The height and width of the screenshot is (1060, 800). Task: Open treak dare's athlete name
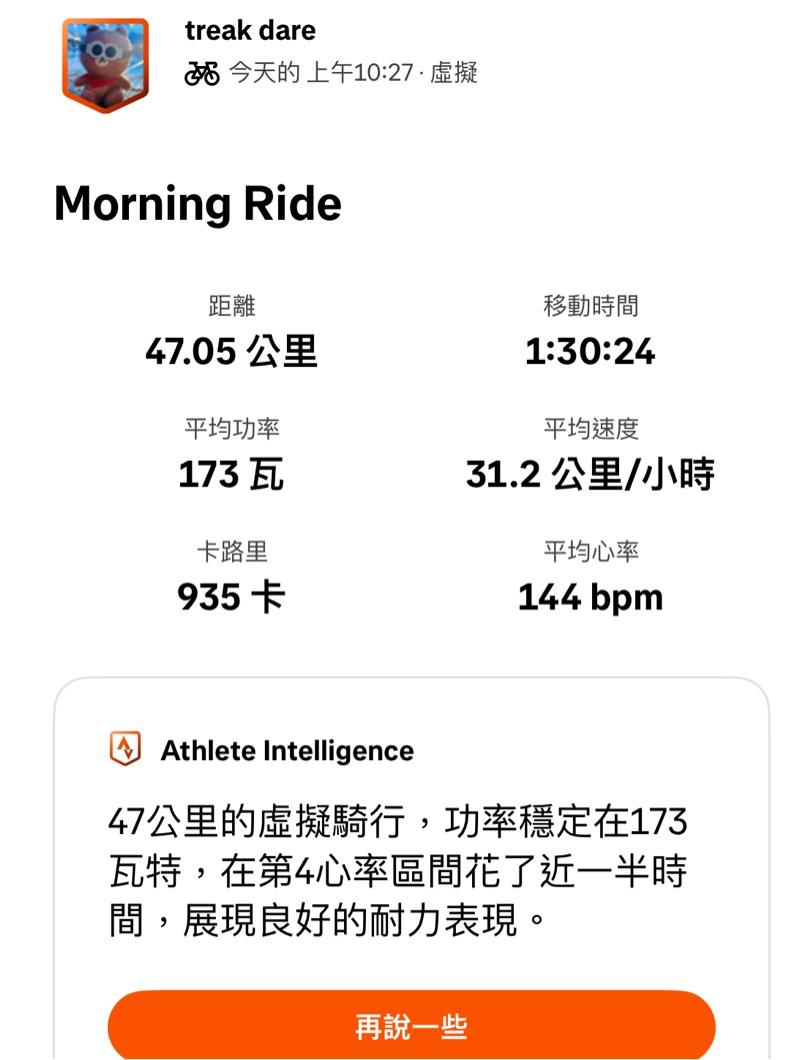(x=250, y=31)
